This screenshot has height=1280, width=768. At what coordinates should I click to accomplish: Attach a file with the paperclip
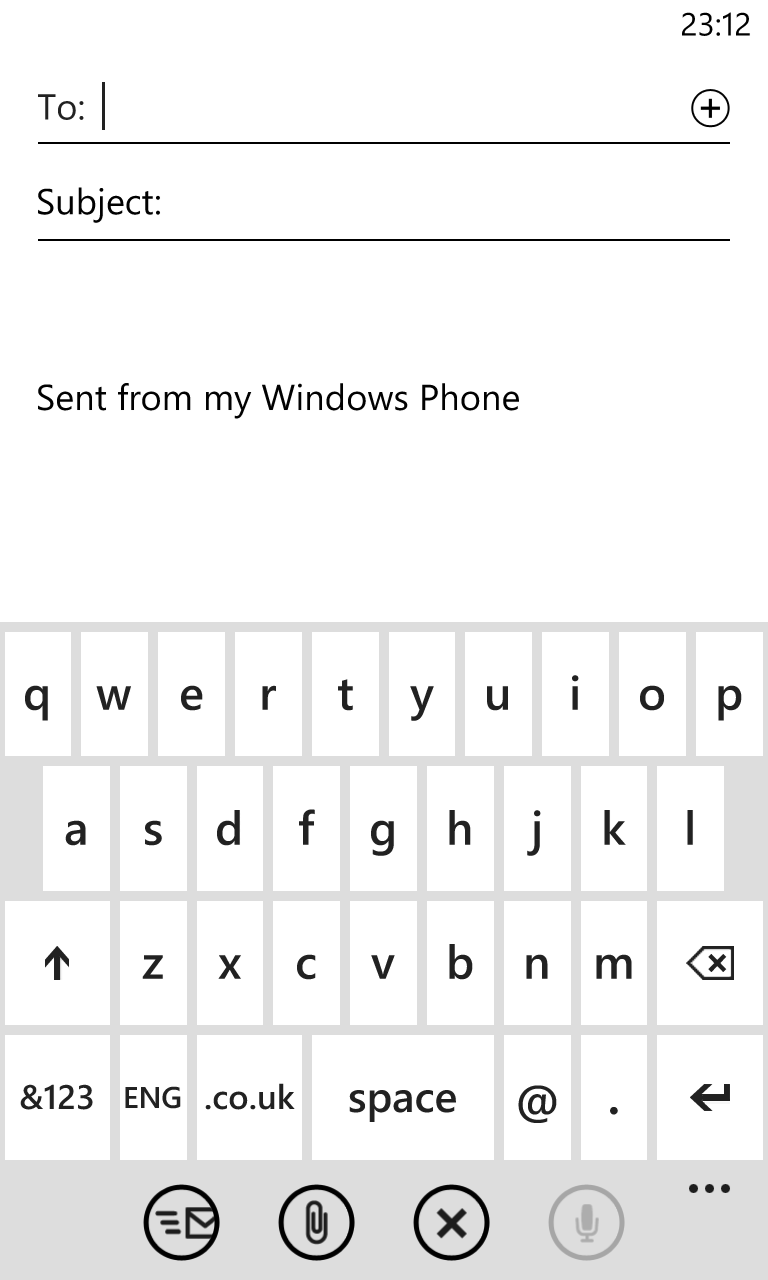316,1222
